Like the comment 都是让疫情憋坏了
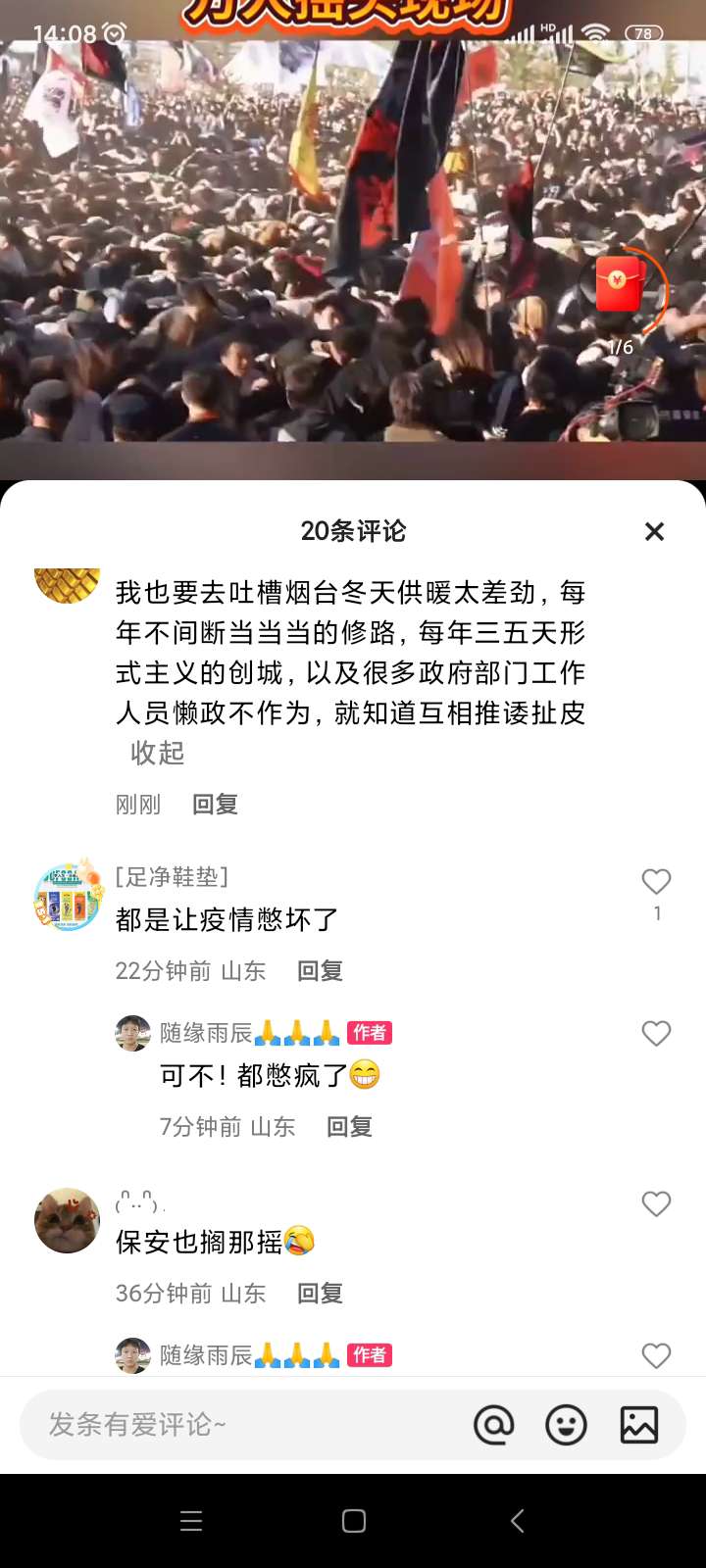 [656, 882]
